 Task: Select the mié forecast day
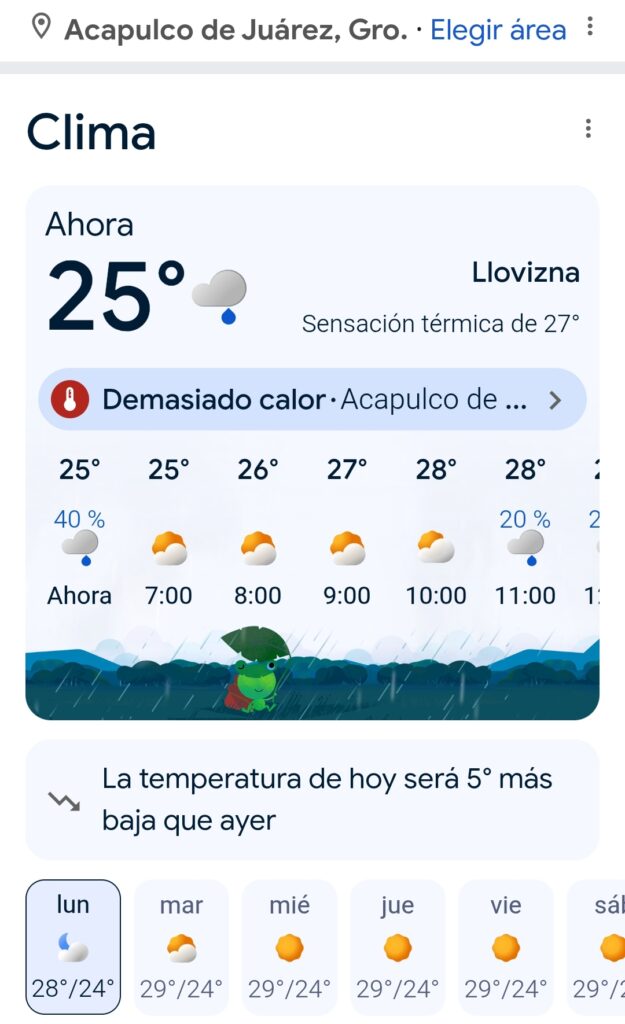point(289,946)
